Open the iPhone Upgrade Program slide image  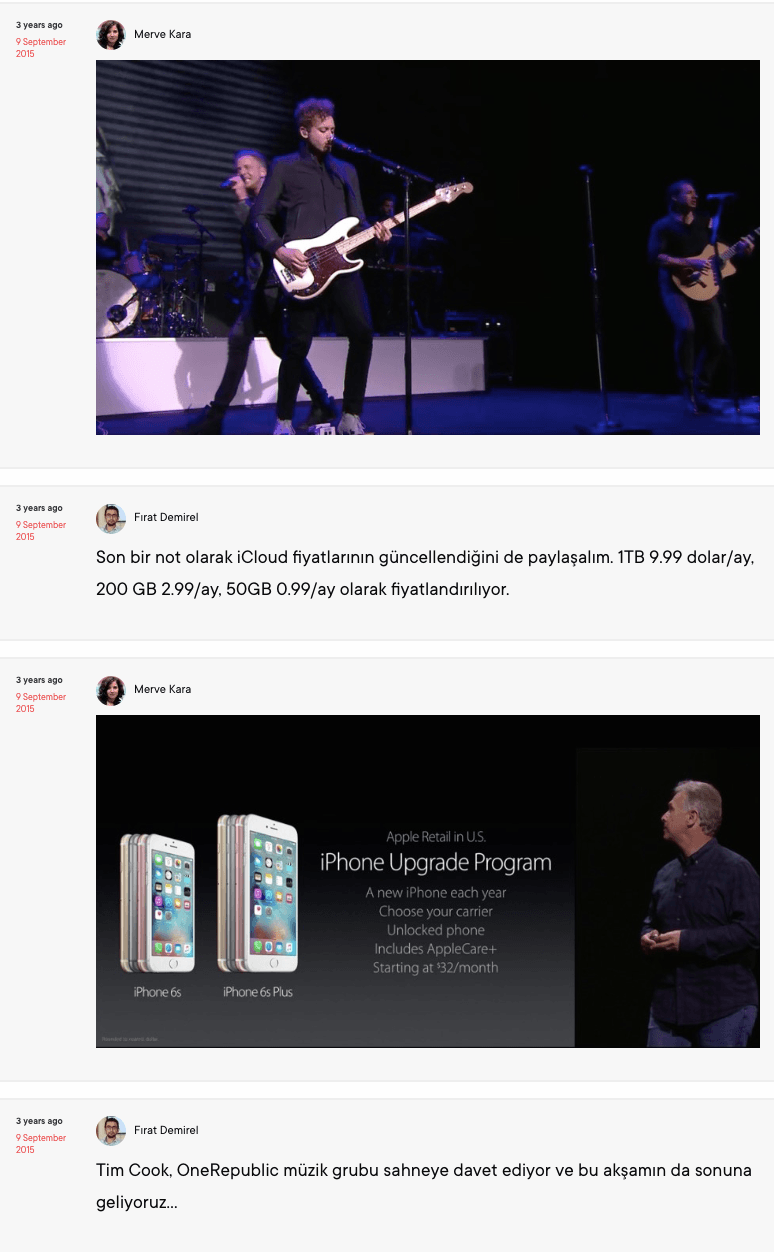click(427, 881)
